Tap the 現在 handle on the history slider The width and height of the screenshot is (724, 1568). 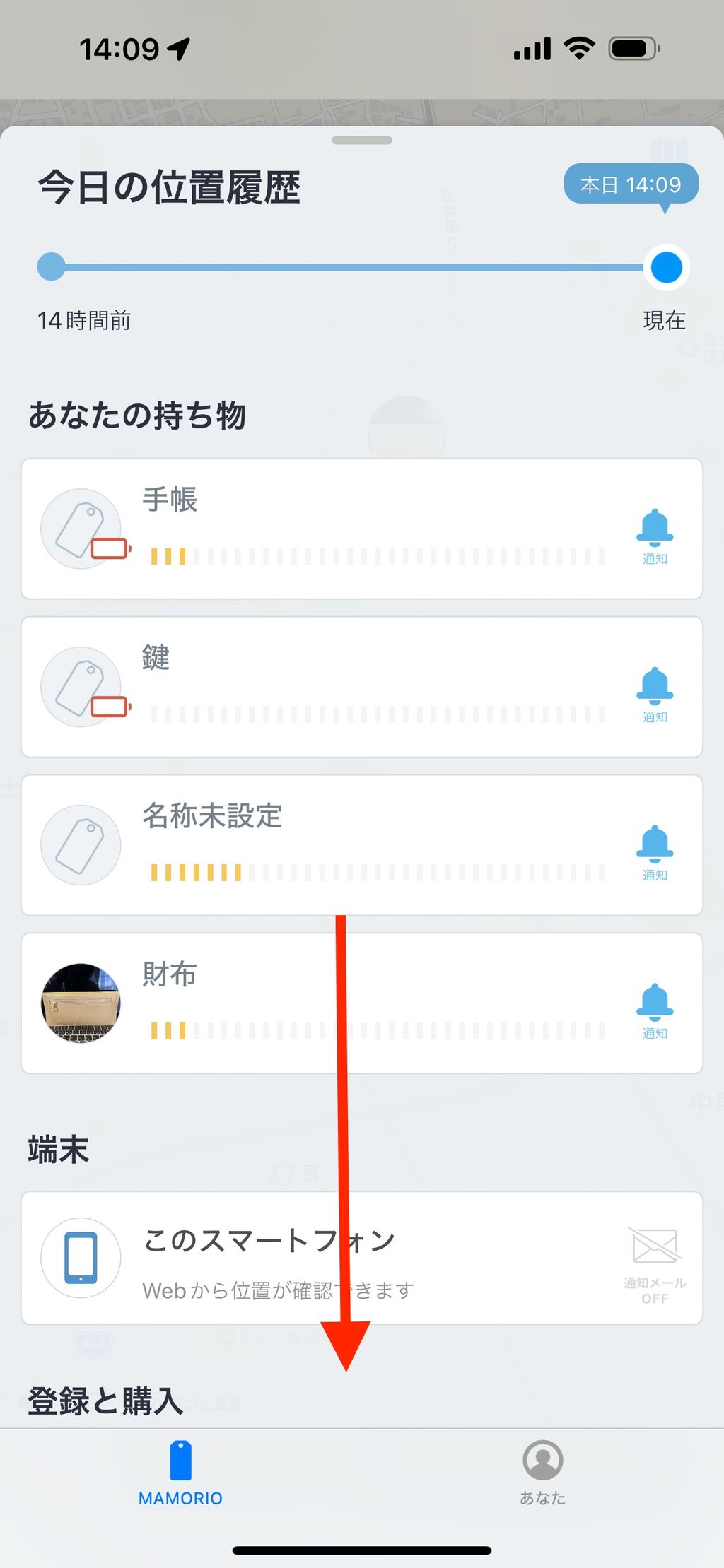[x=666, y=268]
